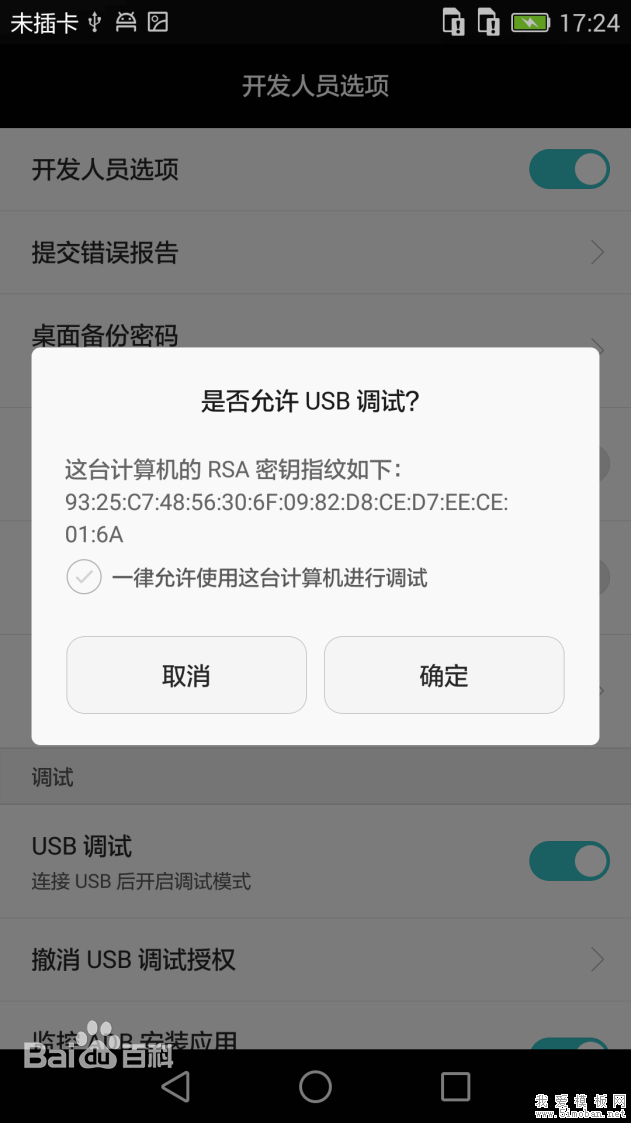Check 一律允许使用这台计算机进行调试
The image size is (631, 1123).
84,577
